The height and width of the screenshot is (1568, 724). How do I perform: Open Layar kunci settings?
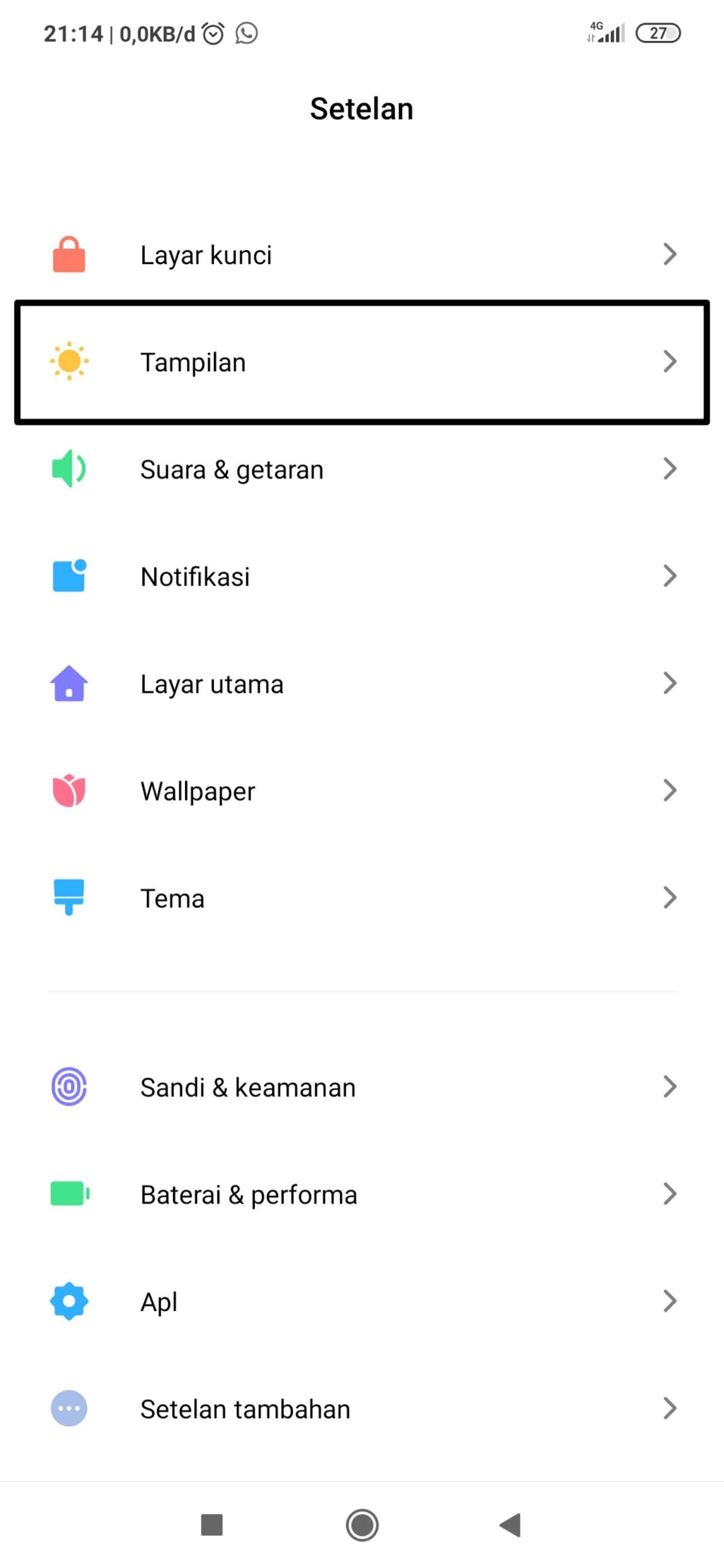(362, 255)
